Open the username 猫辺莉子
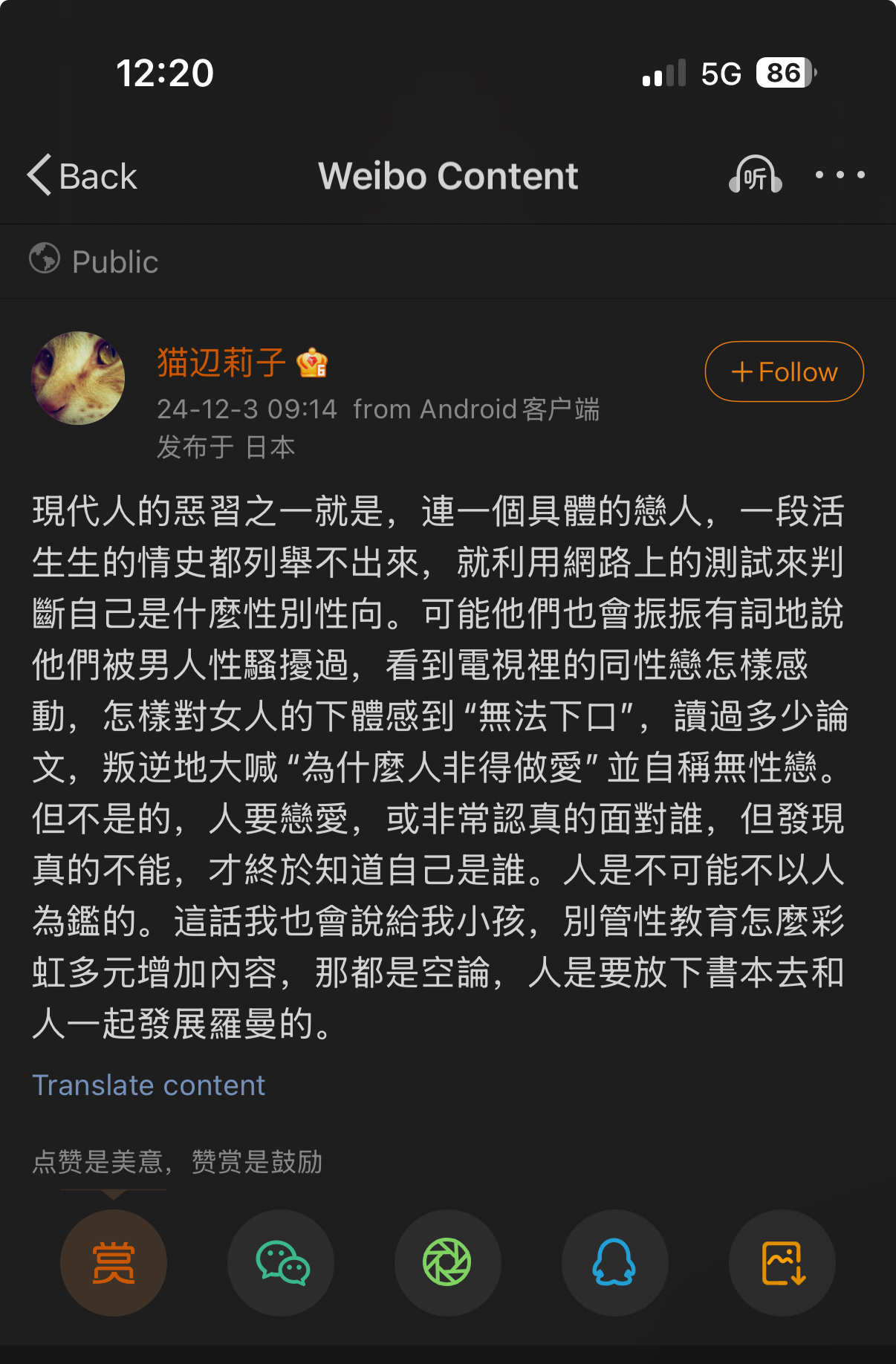This screenshot has width=896, height=1364. (221, 363)
